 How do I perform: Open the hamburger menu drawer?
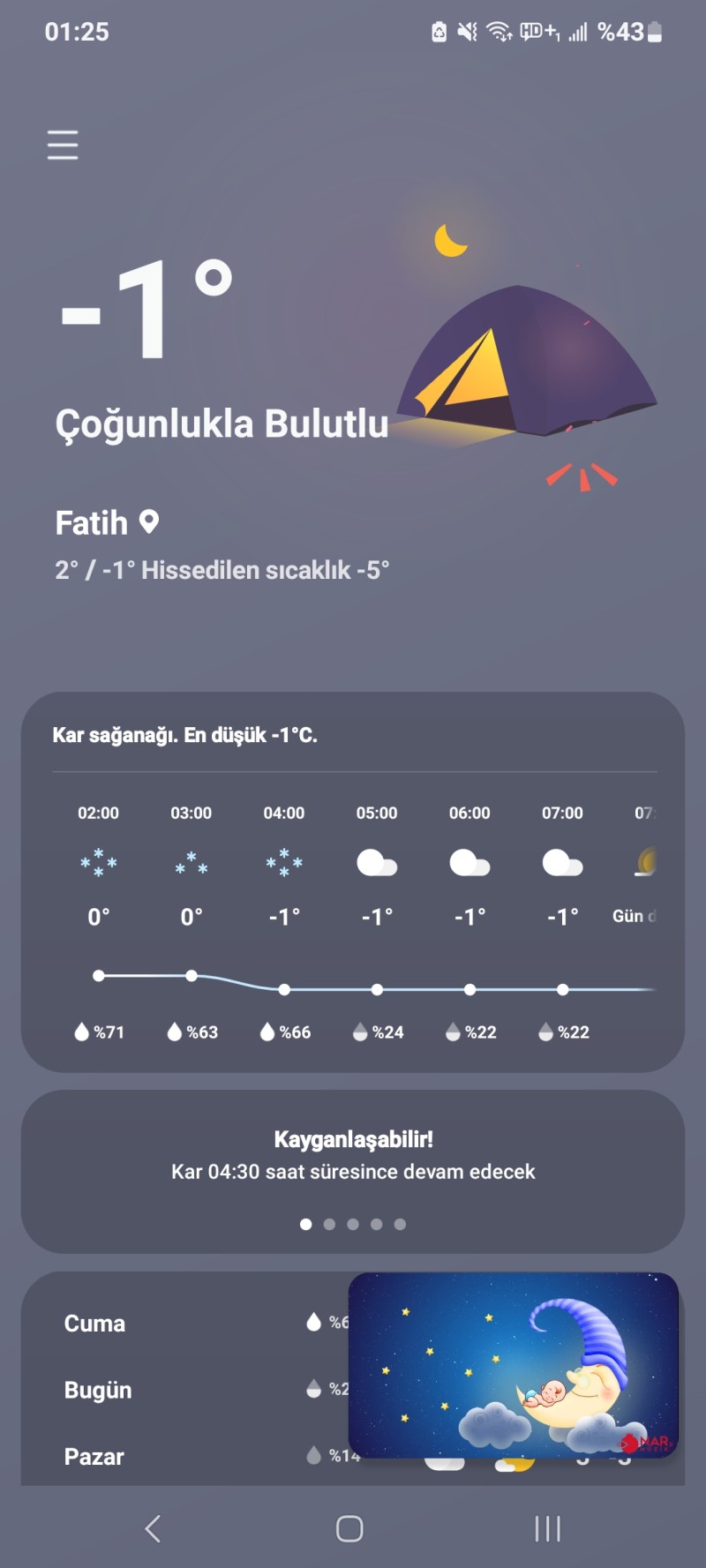(x=63, y=145)
